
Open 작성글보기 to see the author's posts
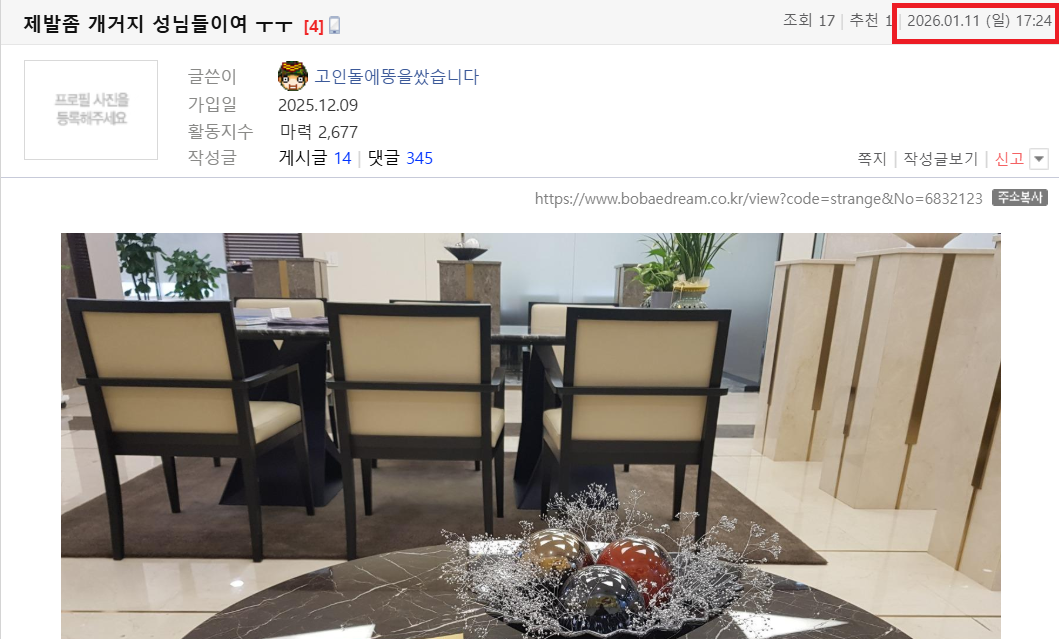(940, 159)
